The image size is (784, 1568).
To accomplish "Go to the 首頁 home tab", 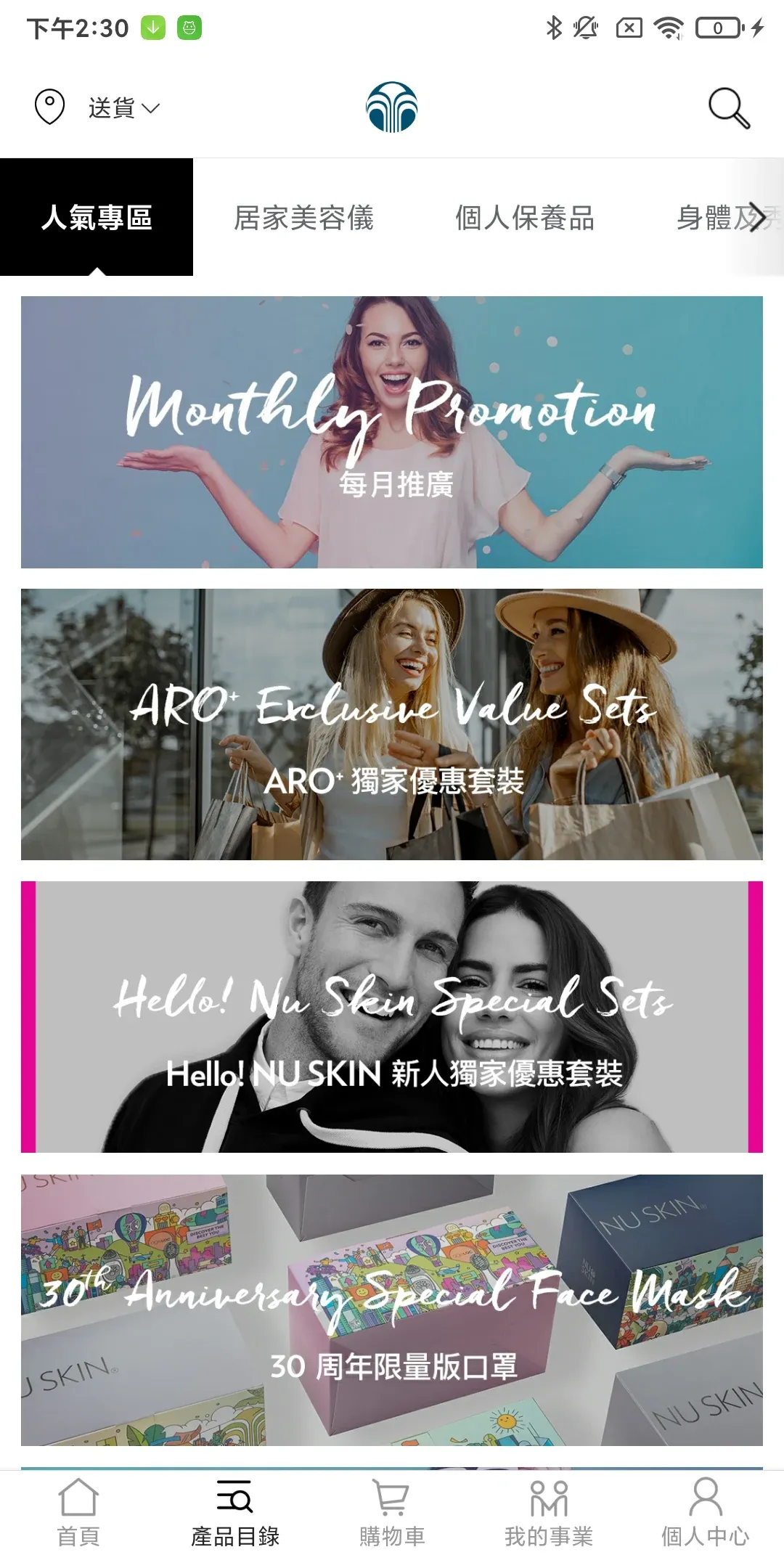I will point(78,1514).
